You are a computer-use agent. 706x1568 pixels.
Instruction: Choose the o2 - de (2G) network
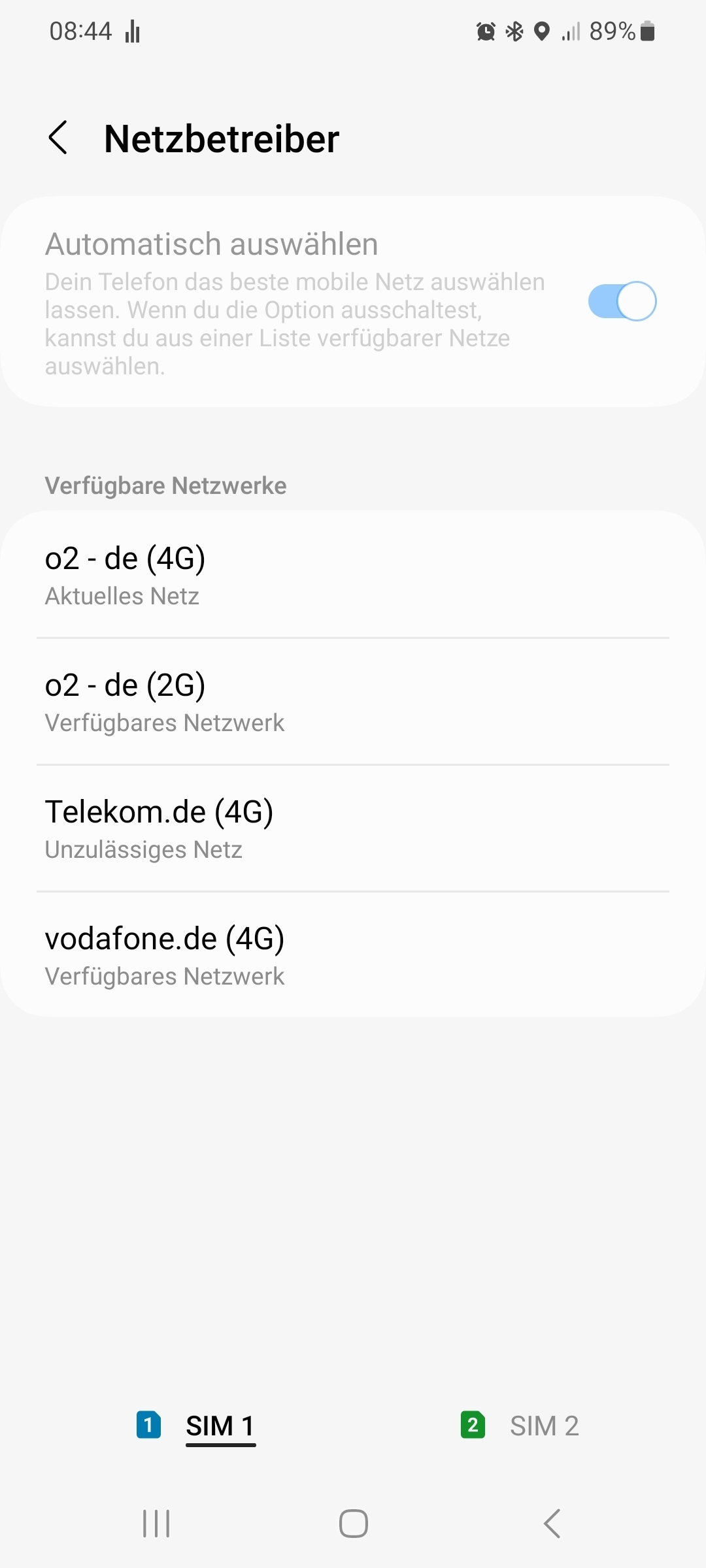pyautogui.click(x=353, y=702)
